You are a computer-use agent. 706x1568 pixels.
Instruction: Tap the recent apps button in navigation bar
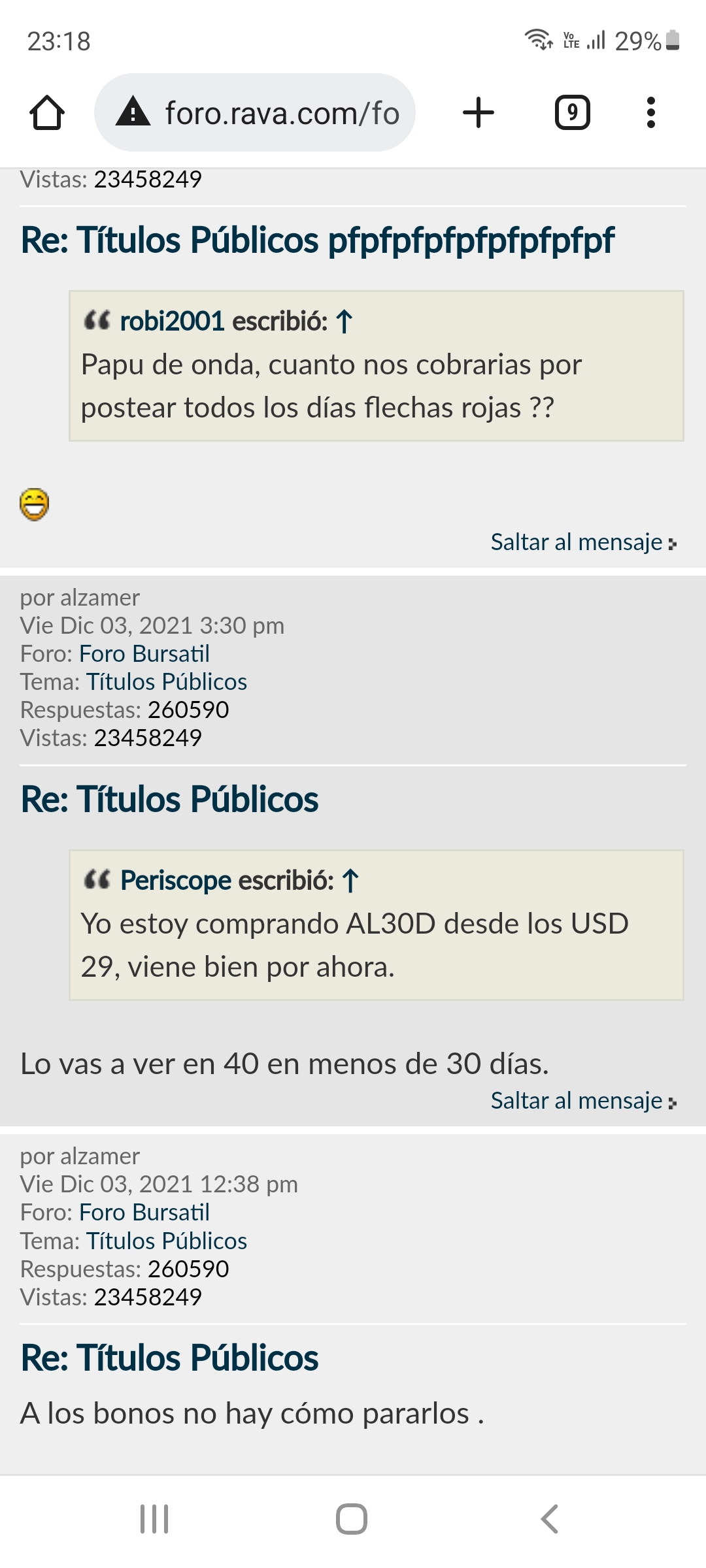coord(155,1518)
